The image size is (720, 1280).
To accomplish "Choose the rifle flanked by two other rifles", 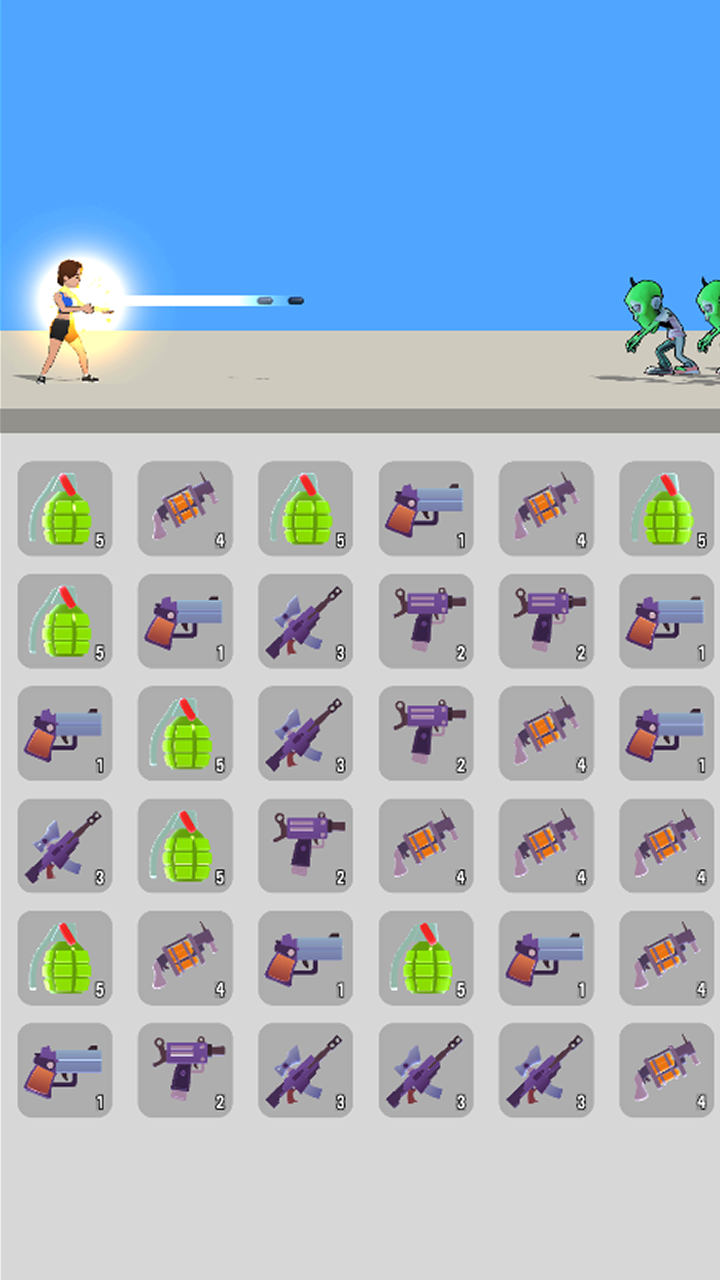I will coord(426,1070).
